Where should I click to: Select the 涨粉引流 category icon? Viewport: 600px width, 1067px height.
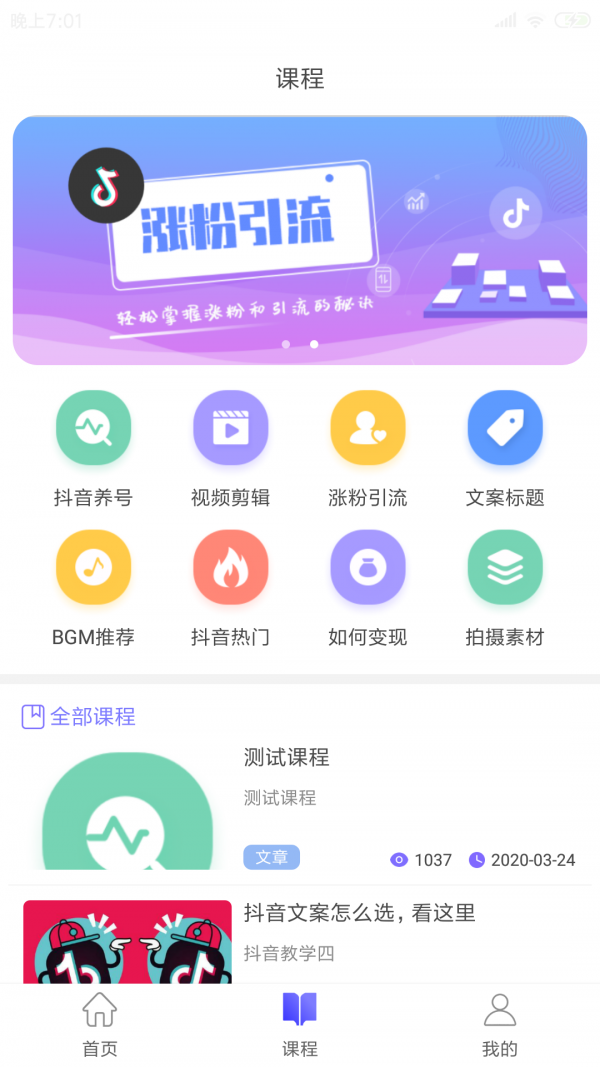point(368,428)
